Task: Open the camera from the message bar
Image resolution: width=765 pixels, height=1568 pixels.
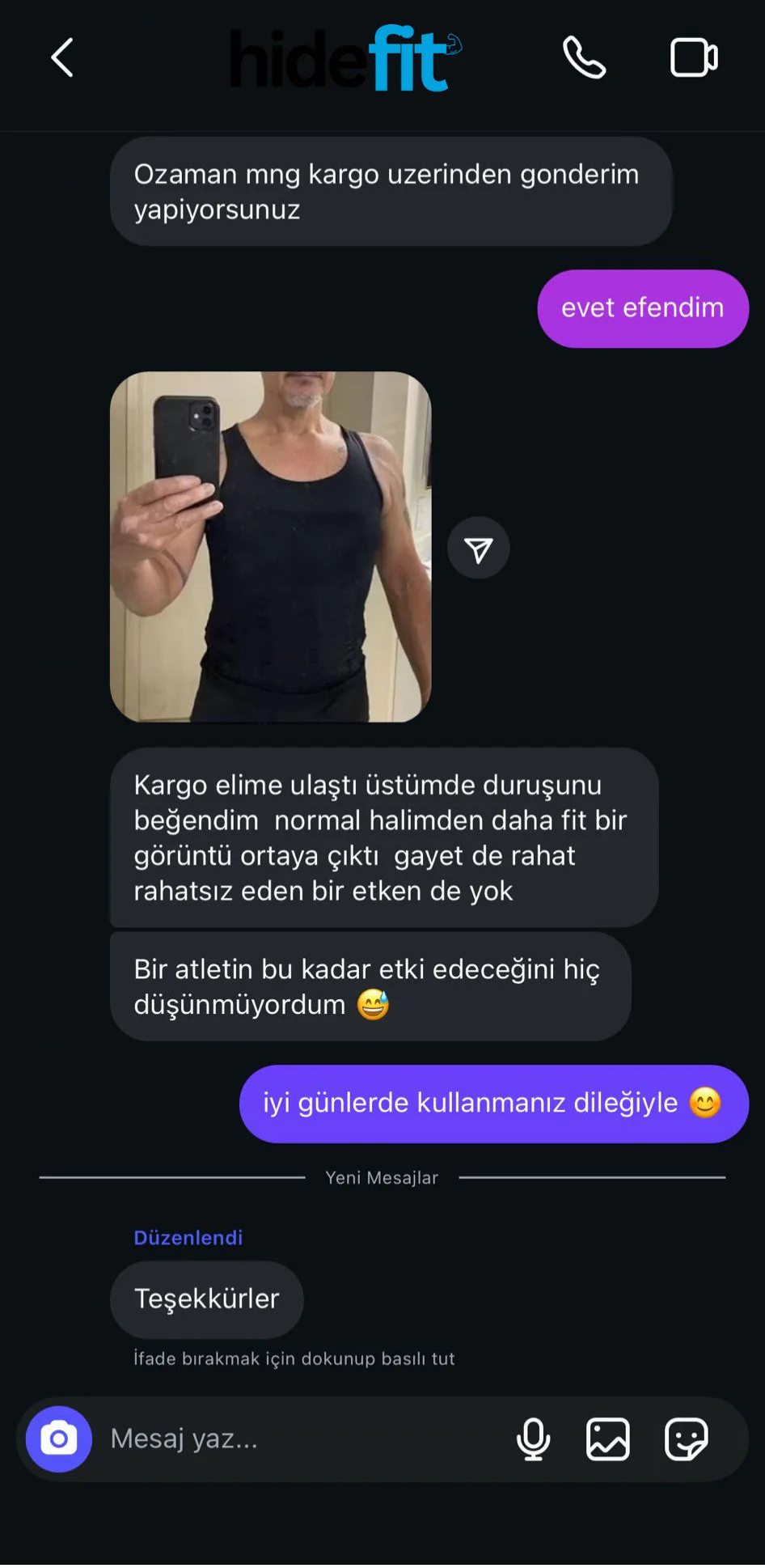Action: [59, 1439]
